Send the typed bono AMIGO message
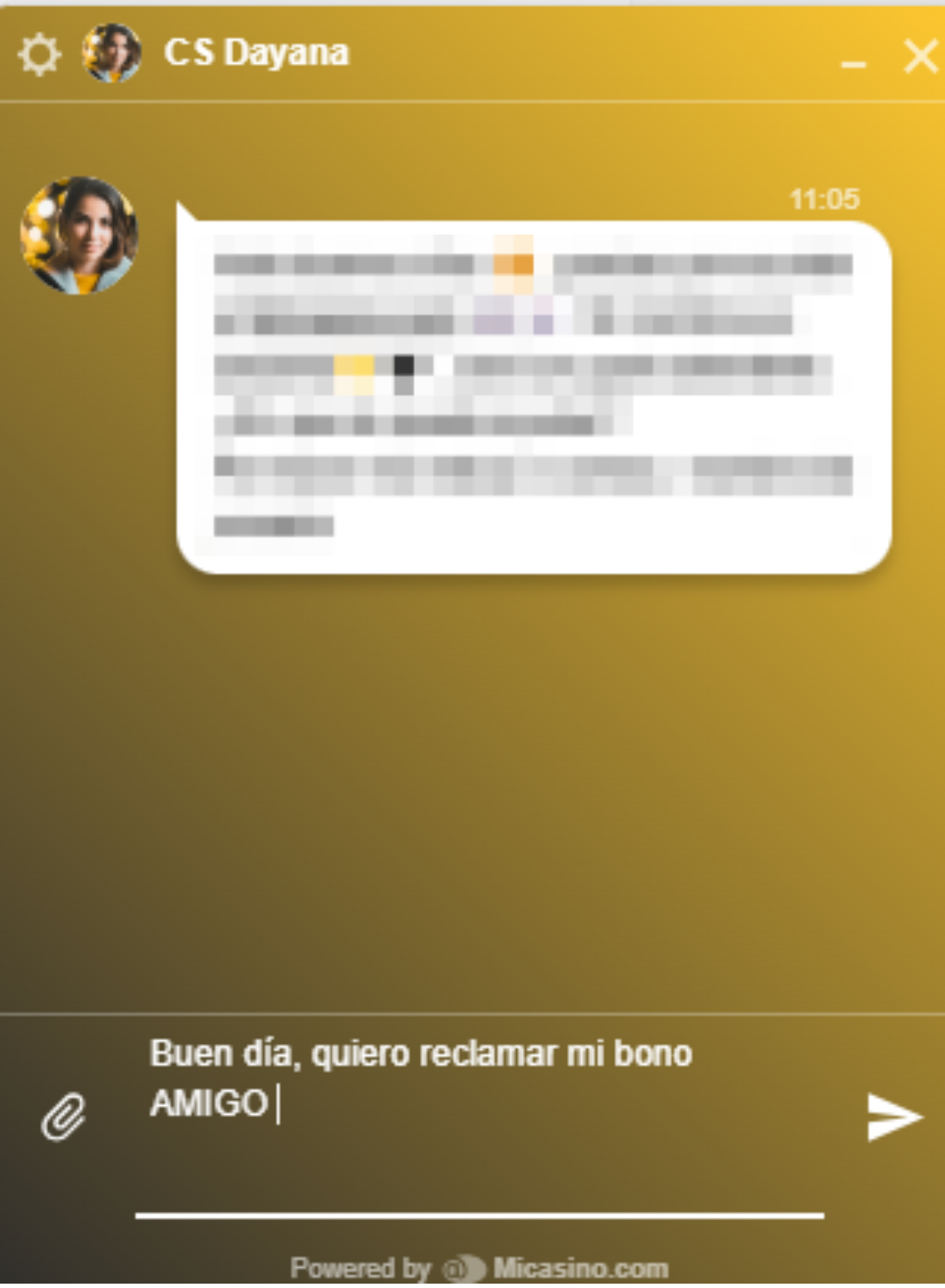This screenshot has height=1288, width=945. pyautogui.click(x=892, y=1117)
